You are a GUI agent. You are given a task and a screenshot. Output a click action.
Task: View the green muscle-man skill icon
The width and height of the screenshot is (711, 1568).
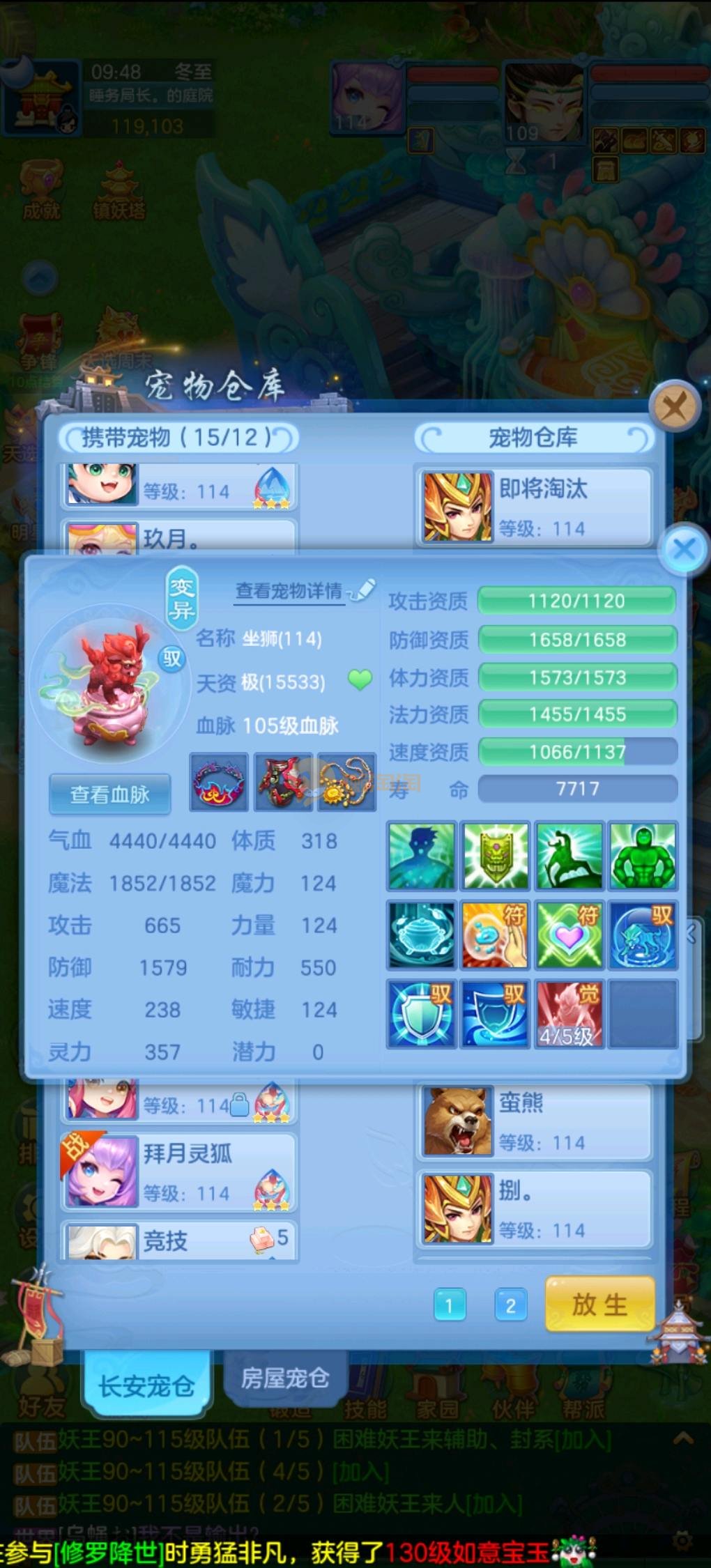pos(643,856)
